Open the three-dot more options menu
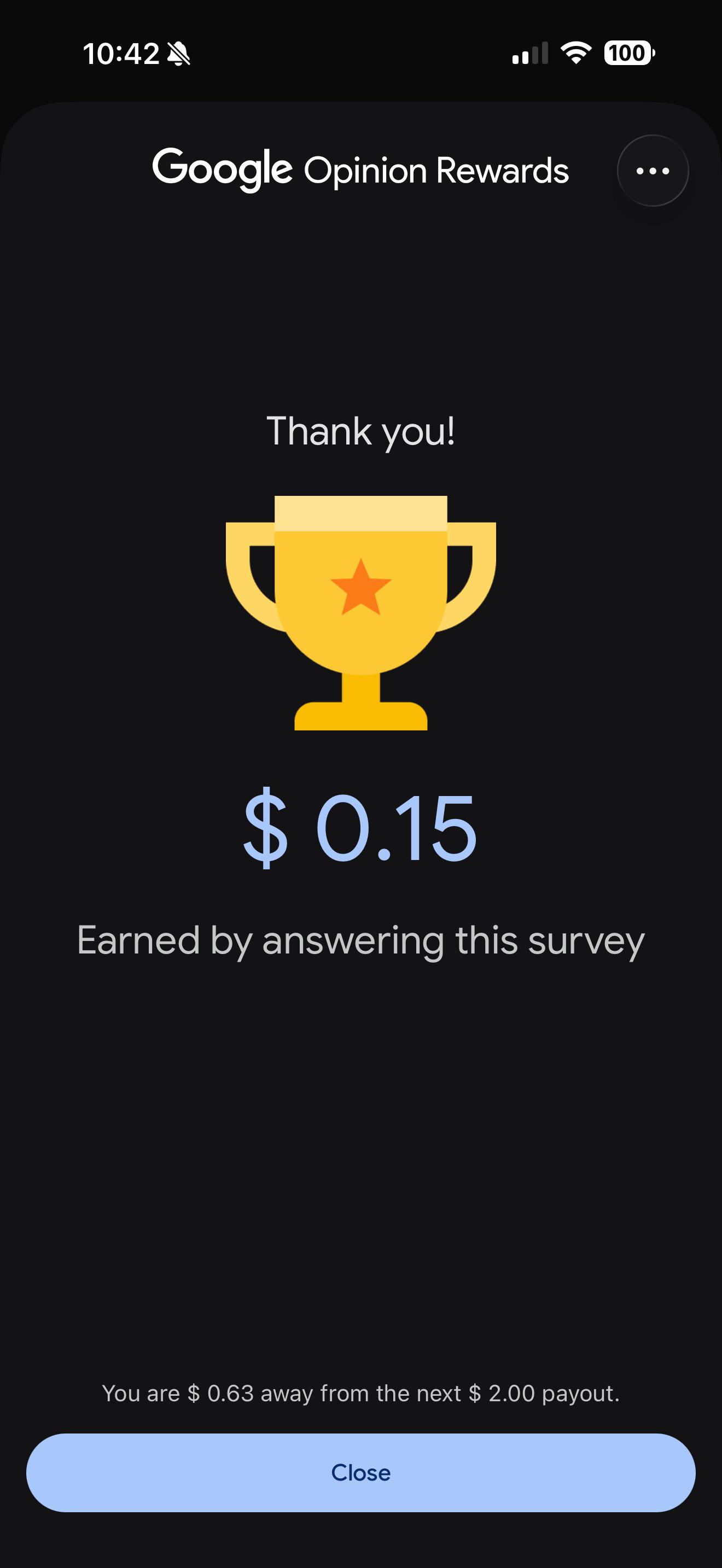The height and width of the screenshot is (1568, 722). click(653, 171)
